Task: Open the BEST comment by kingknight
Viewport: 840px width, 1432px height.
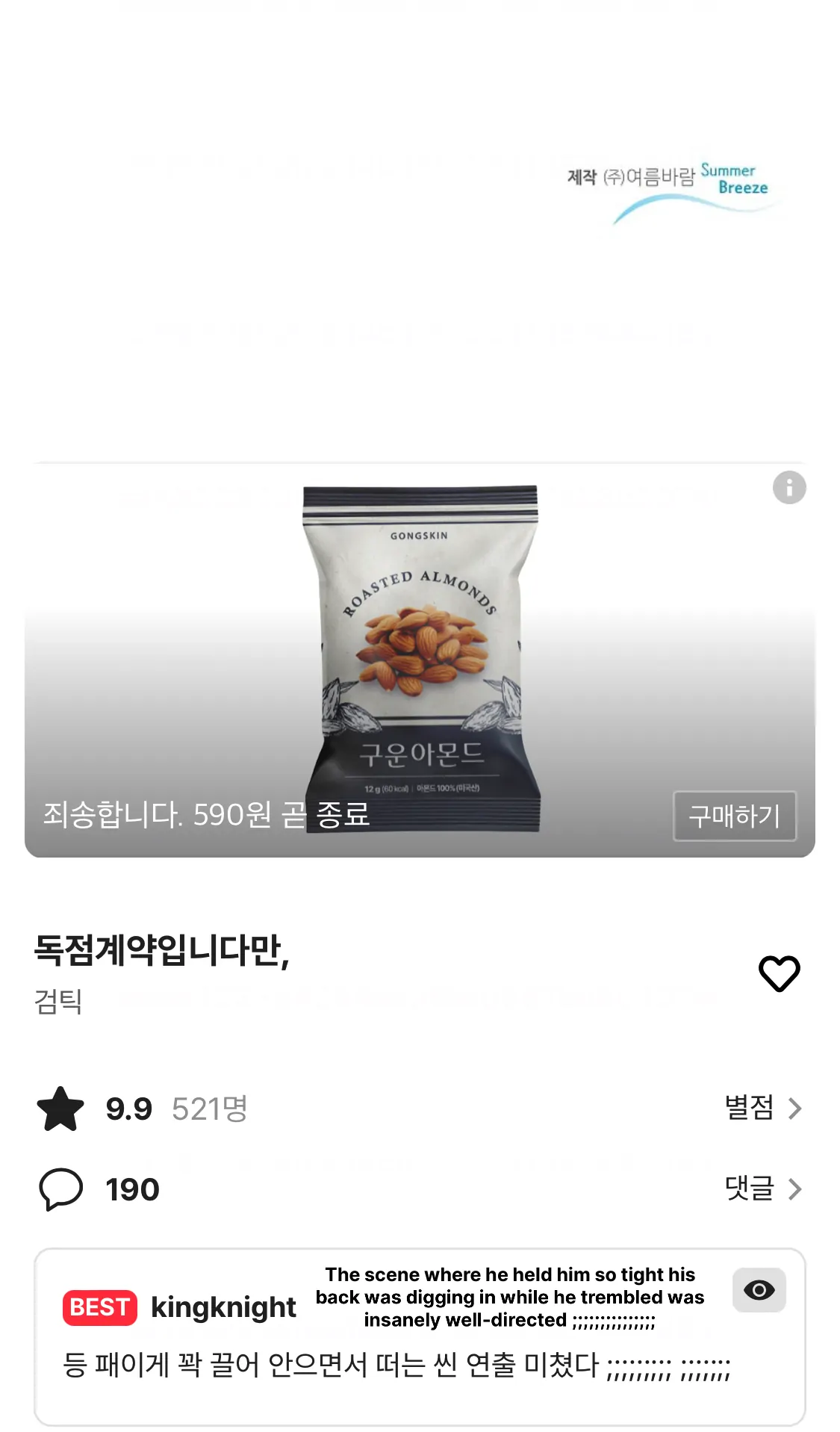Action: [x=396, y=1366]
